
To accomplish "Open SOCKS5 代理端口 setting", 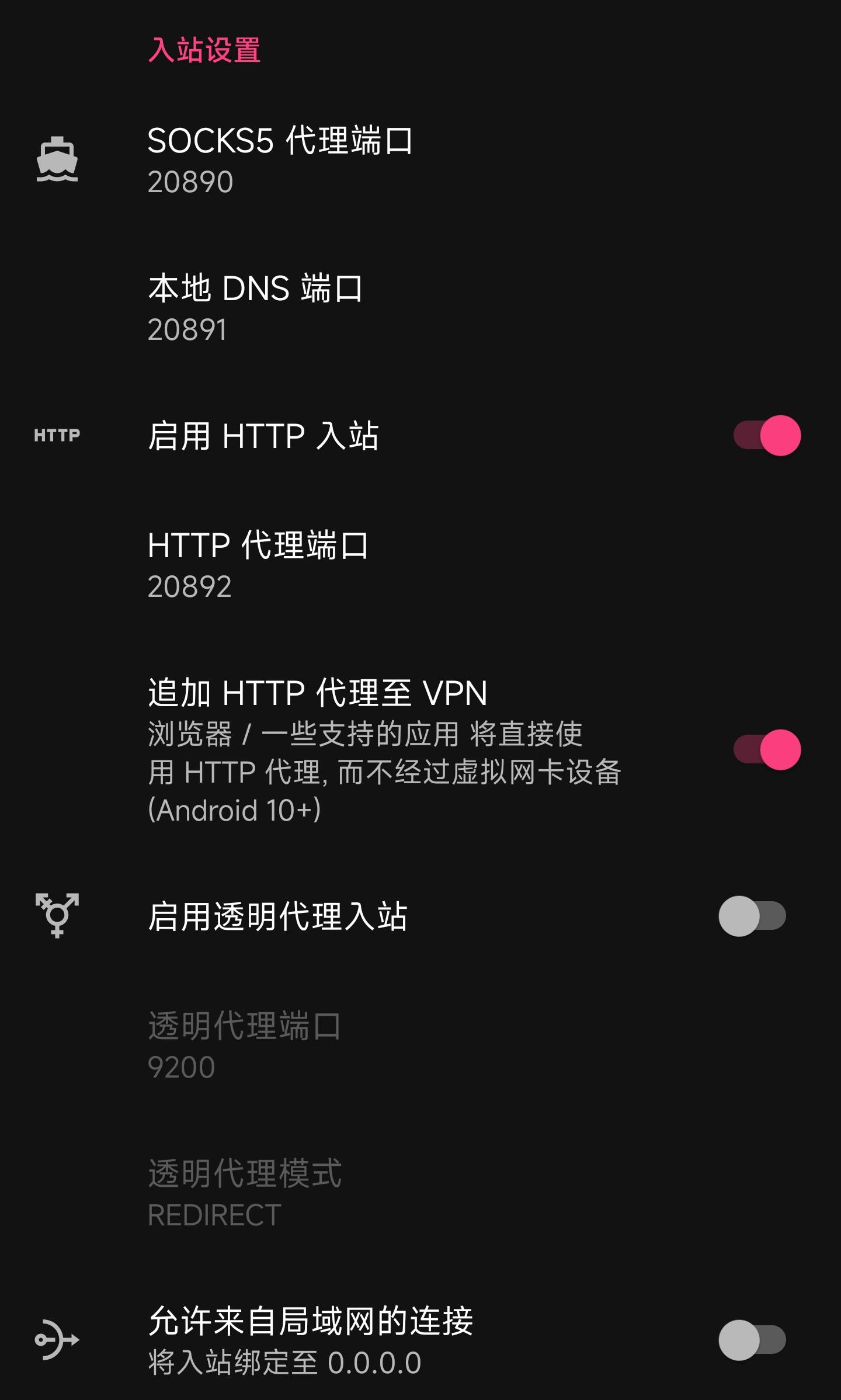I will (280, 159).
